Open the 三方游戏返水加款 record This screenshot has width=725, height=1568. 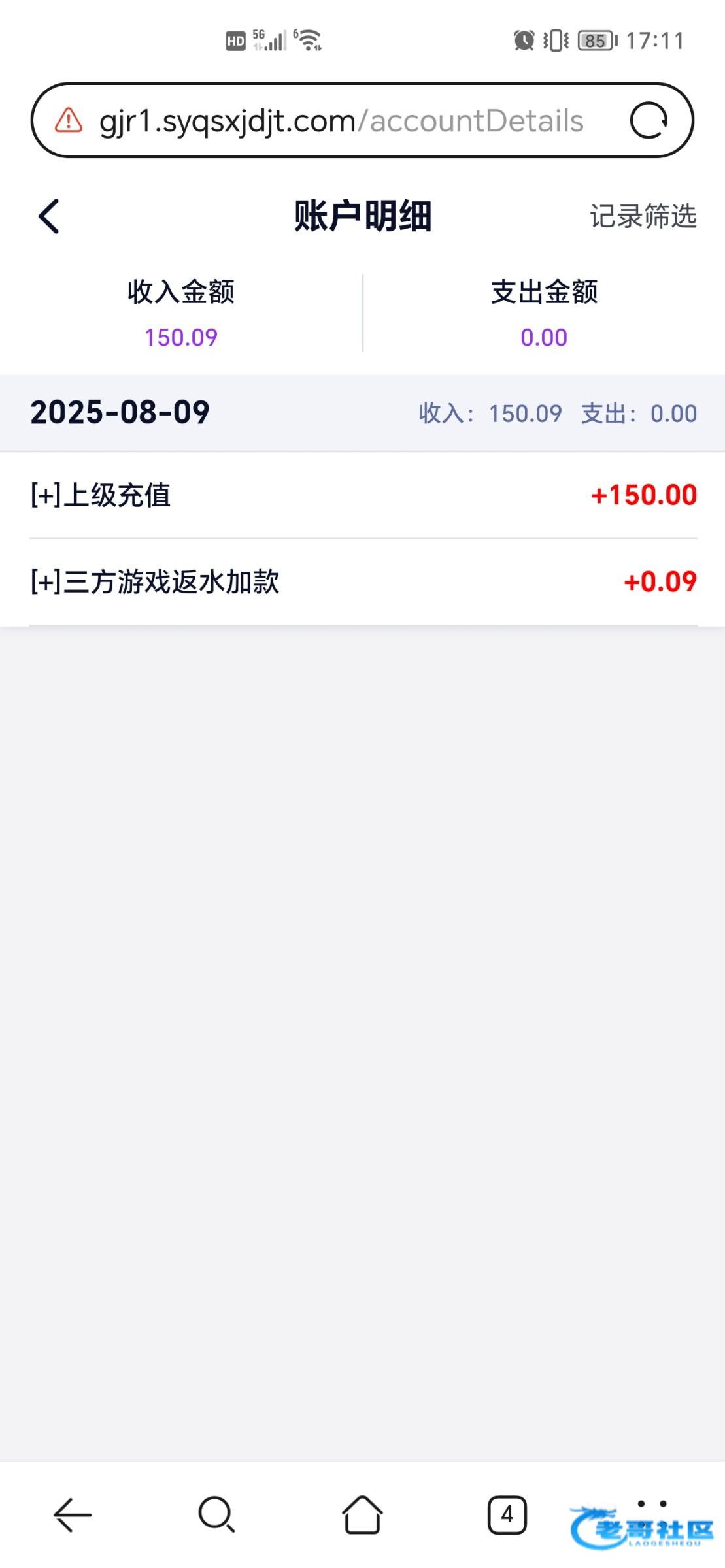pos(363,581)
